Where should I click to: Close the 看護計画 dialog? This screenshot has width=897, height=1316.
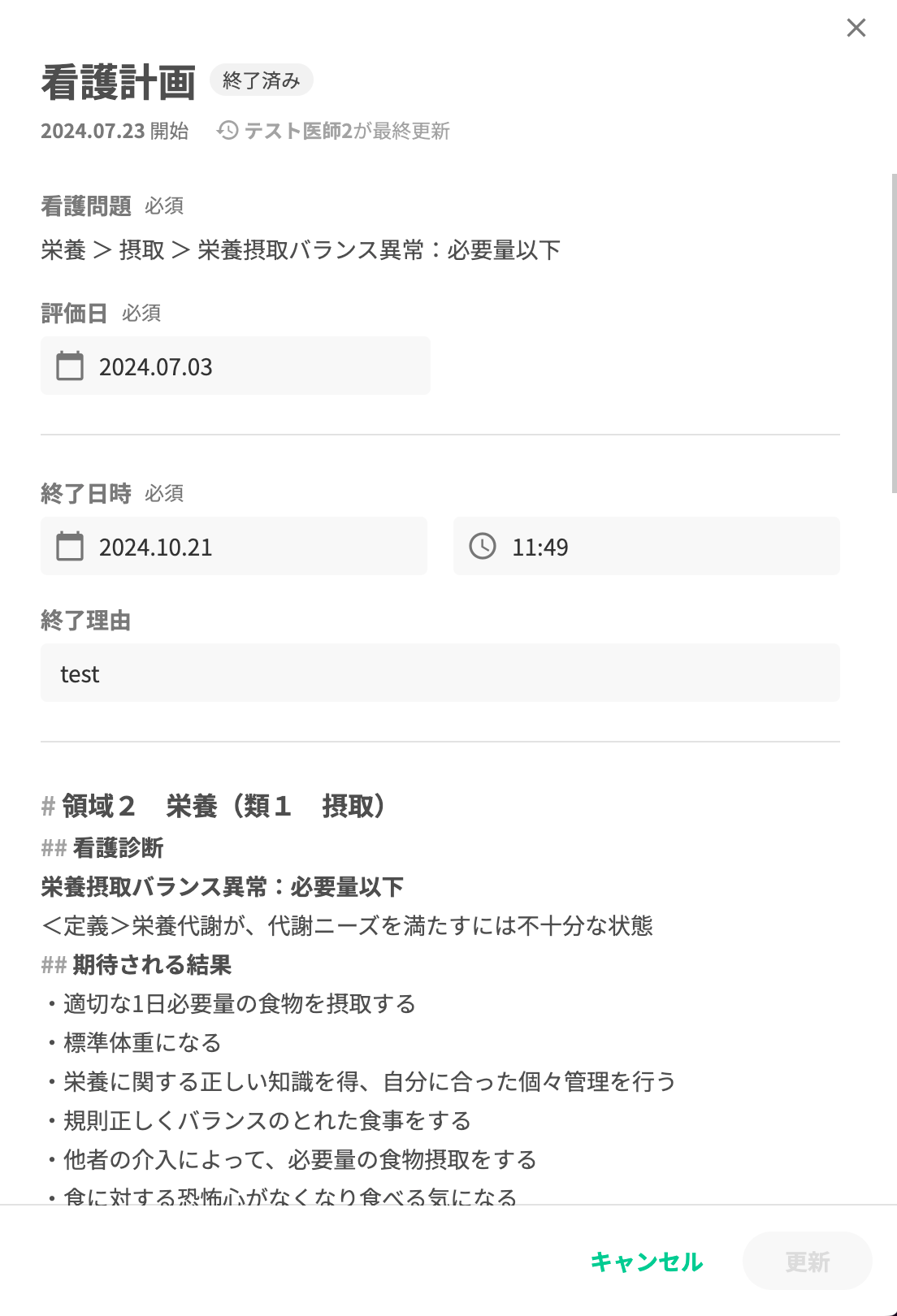coord(856,28)
